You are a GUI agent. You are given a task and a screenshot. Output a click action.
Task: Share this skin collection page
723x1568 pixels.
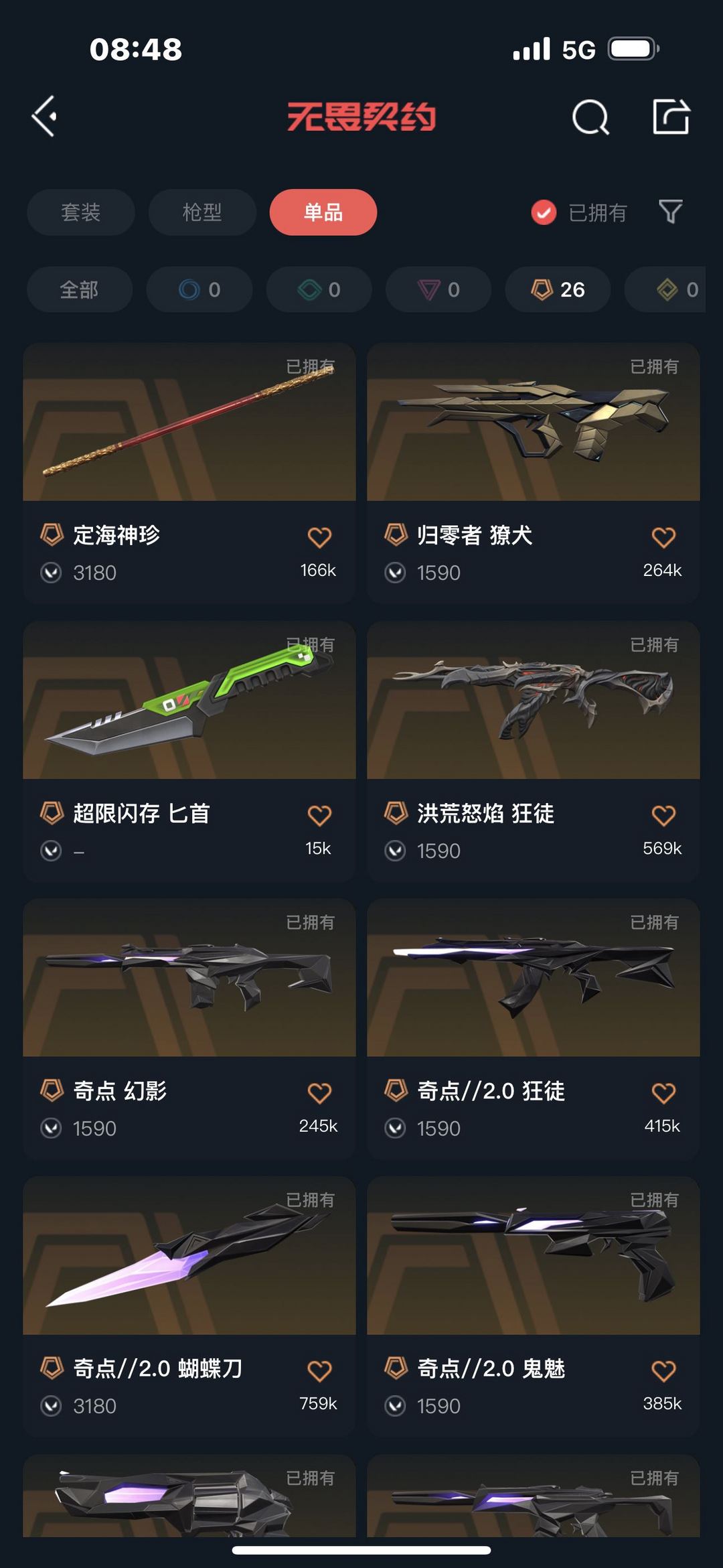(x=671, y=117)
